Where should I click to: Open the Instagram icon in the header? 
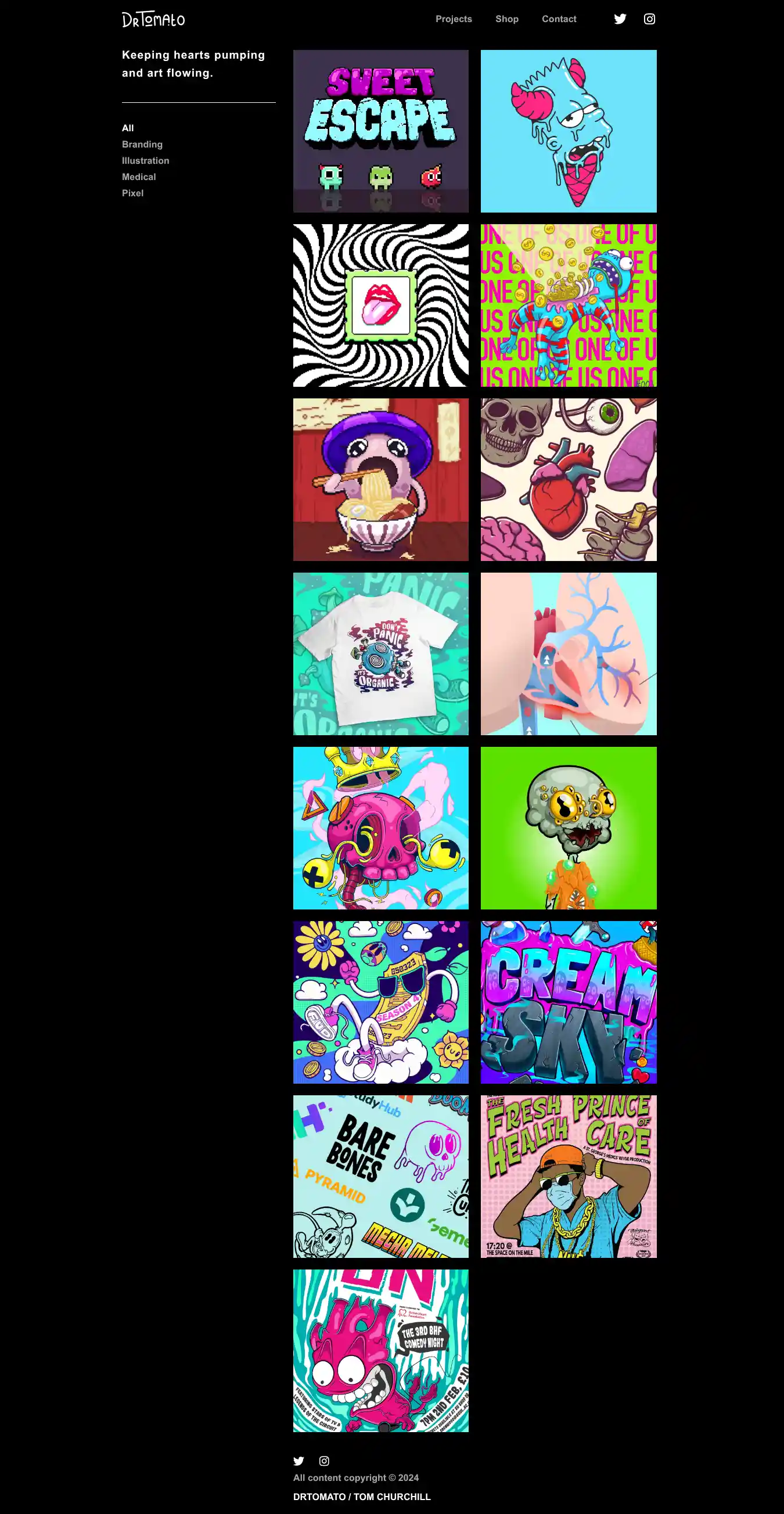[649, 19]
